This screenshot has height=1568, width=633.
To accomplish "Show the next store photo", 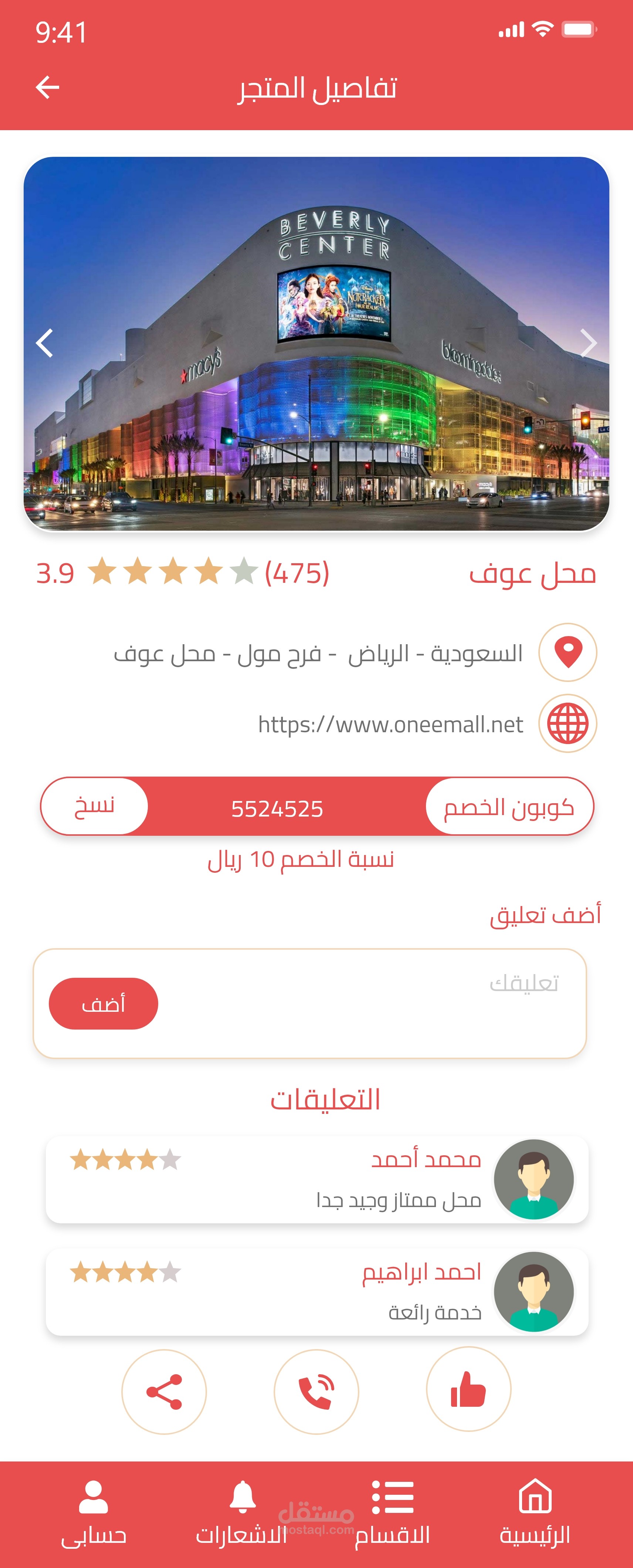I will point(588,343).
